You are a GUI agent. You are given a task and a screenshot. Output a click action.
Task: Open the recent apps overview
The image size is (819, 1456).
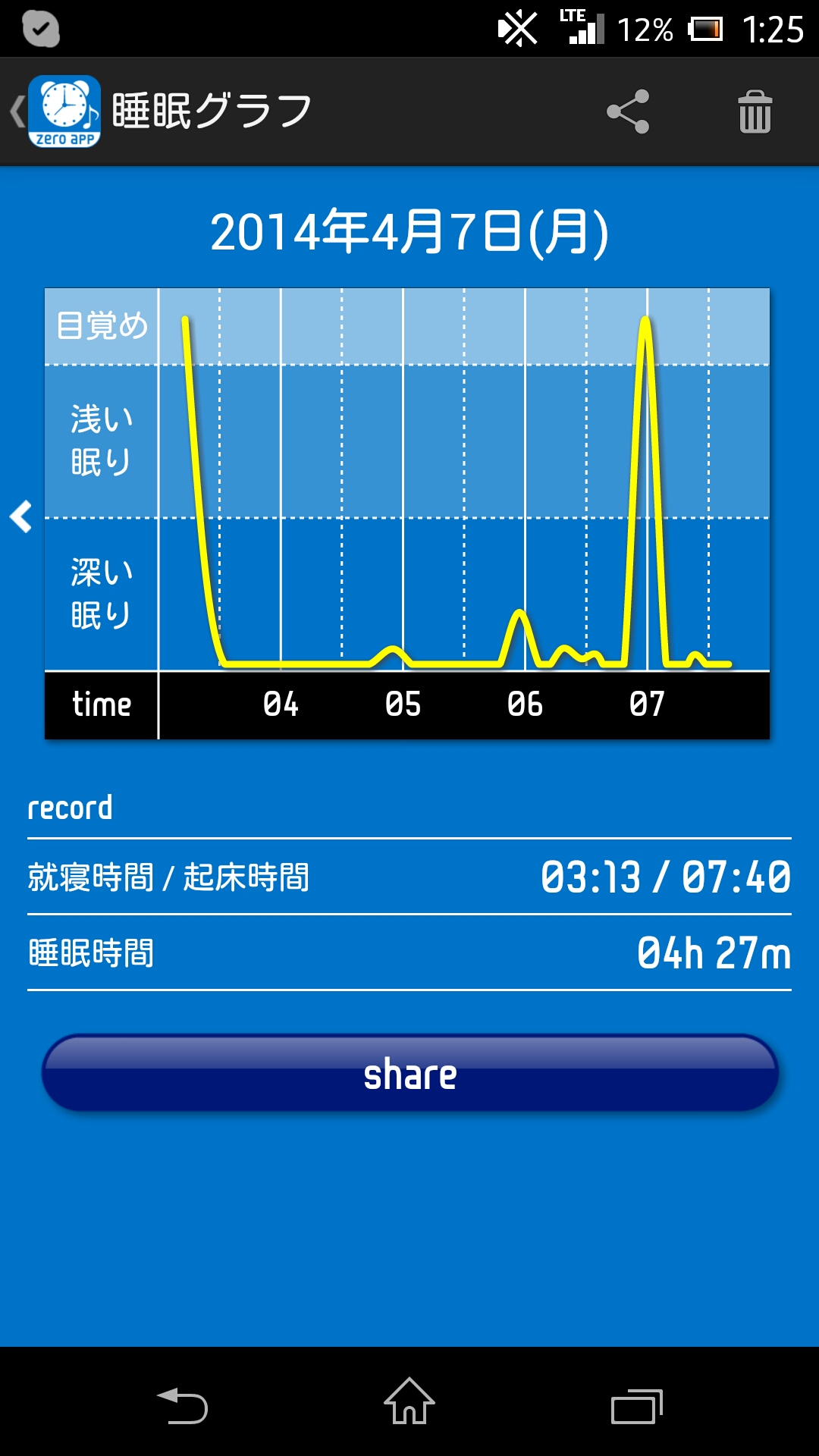coord(637,1405)
